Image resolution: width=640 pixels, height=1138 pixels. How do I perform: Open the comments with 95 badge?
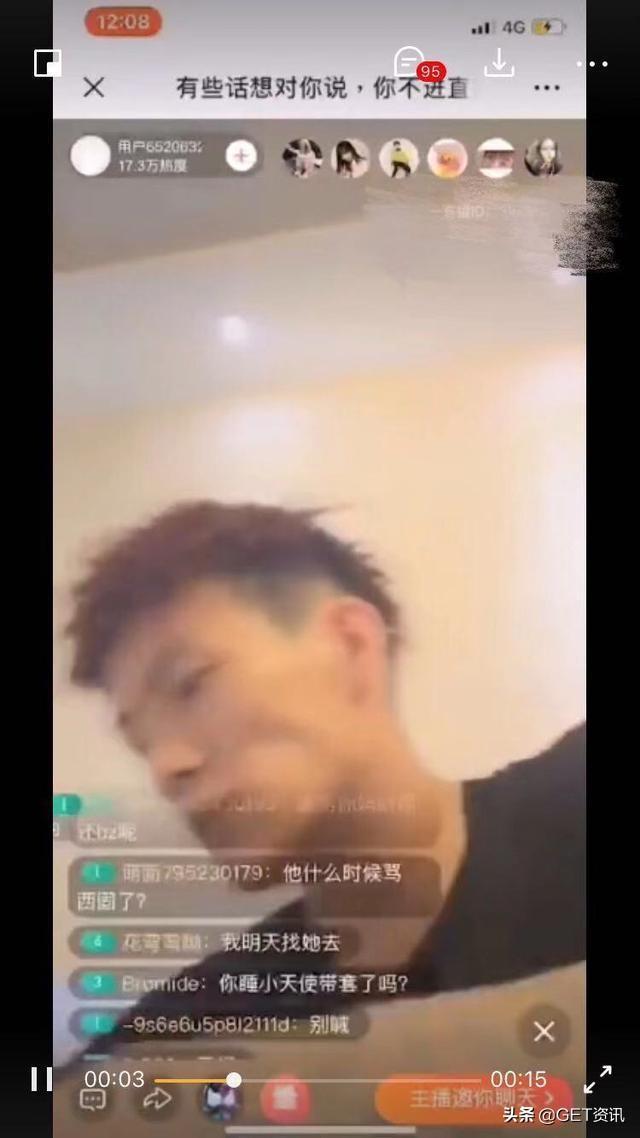[x=409, y=62]
